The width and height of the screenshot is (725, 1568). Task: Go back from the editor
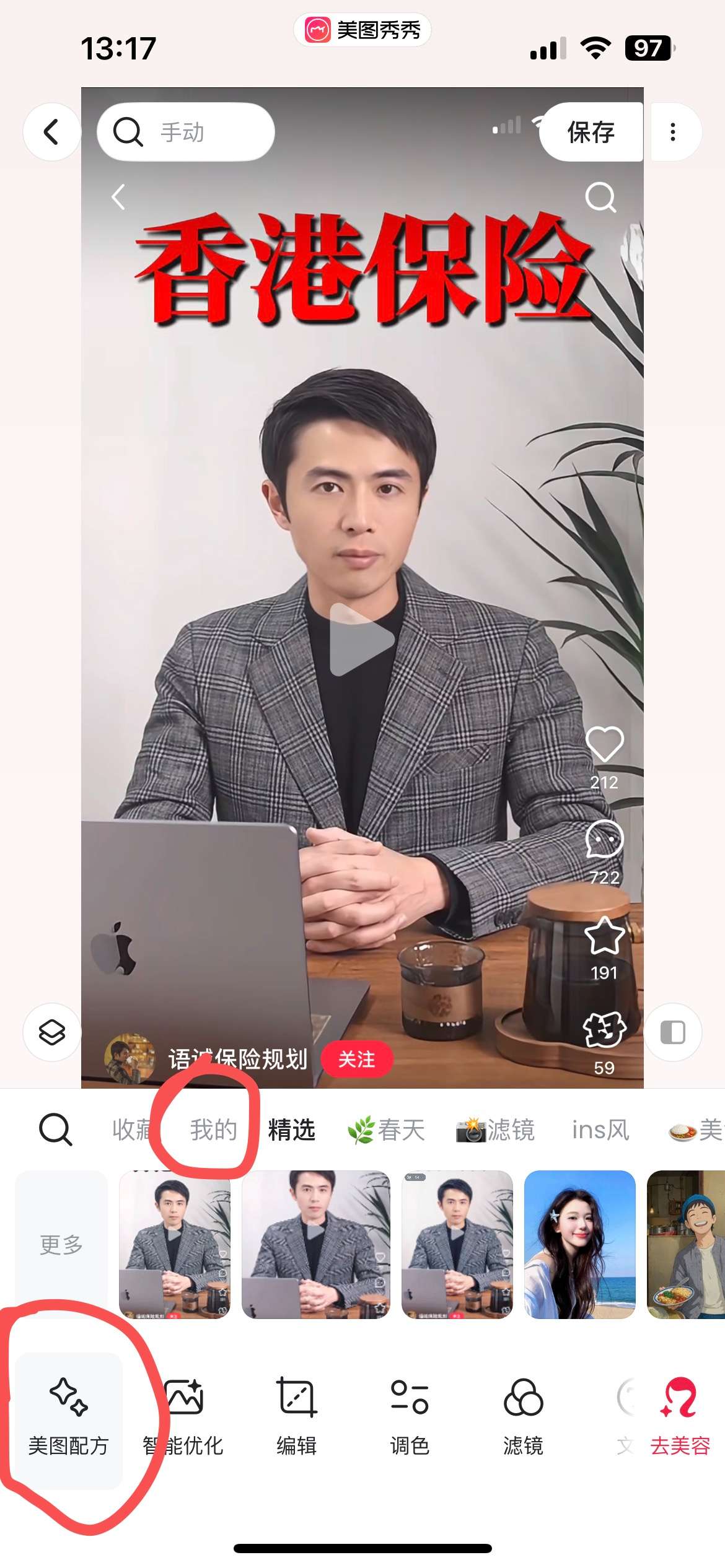(x=52, y=132)
